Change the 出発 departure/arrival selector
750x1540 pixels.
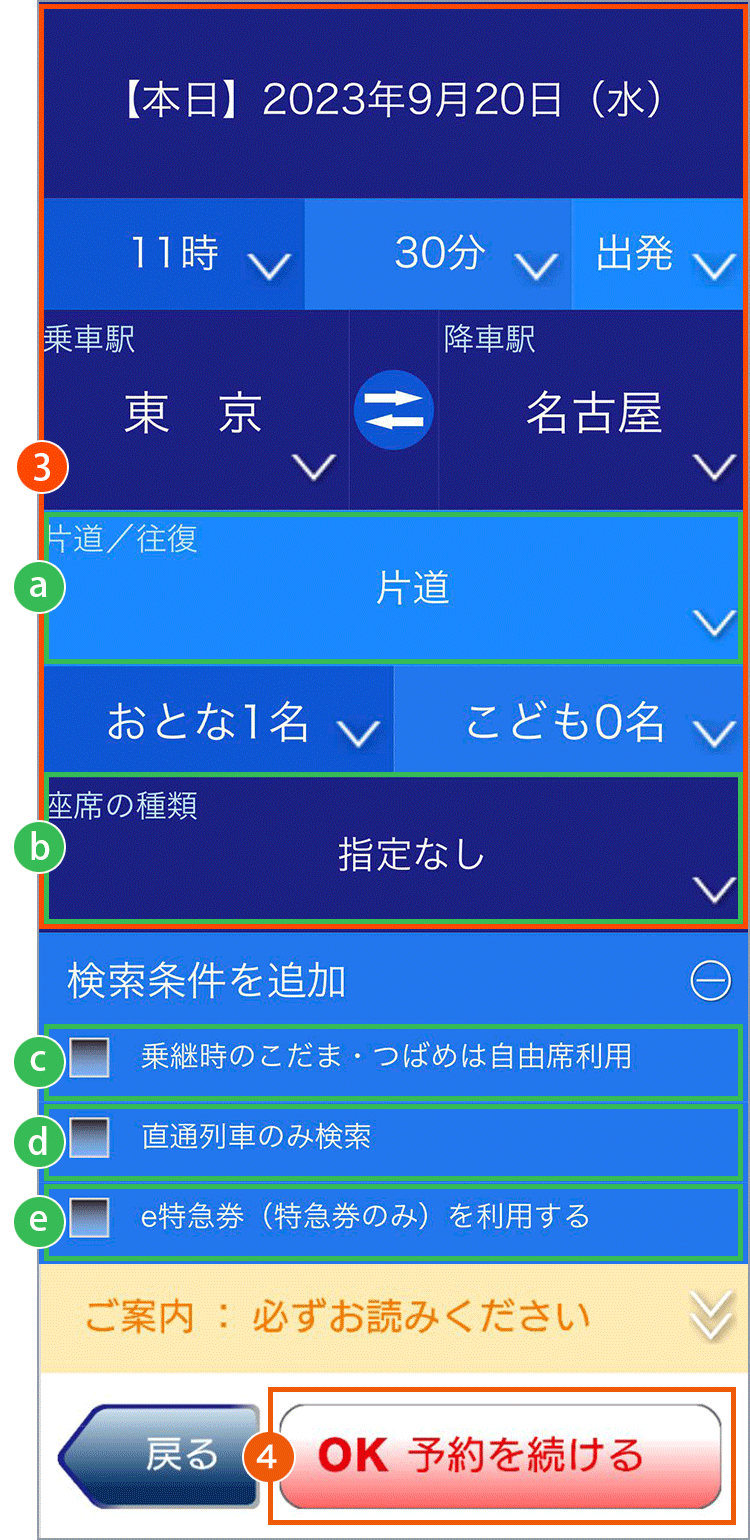click(x=658, y=254)
